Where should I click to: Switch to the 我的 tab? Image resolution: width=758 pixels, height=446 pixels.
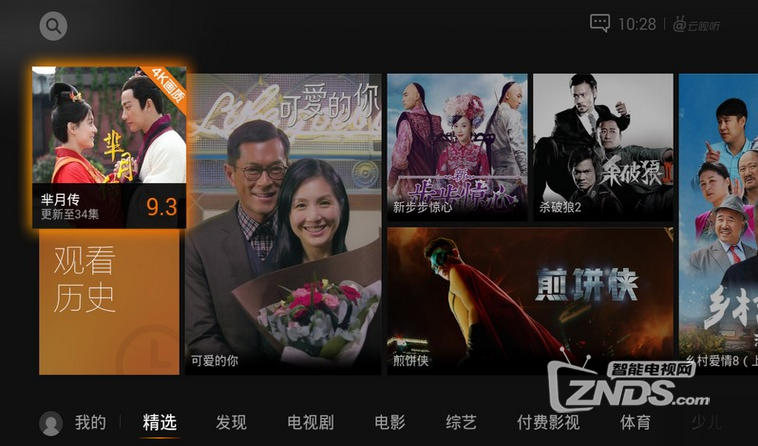pyautogui.click(x=90, y=422)
